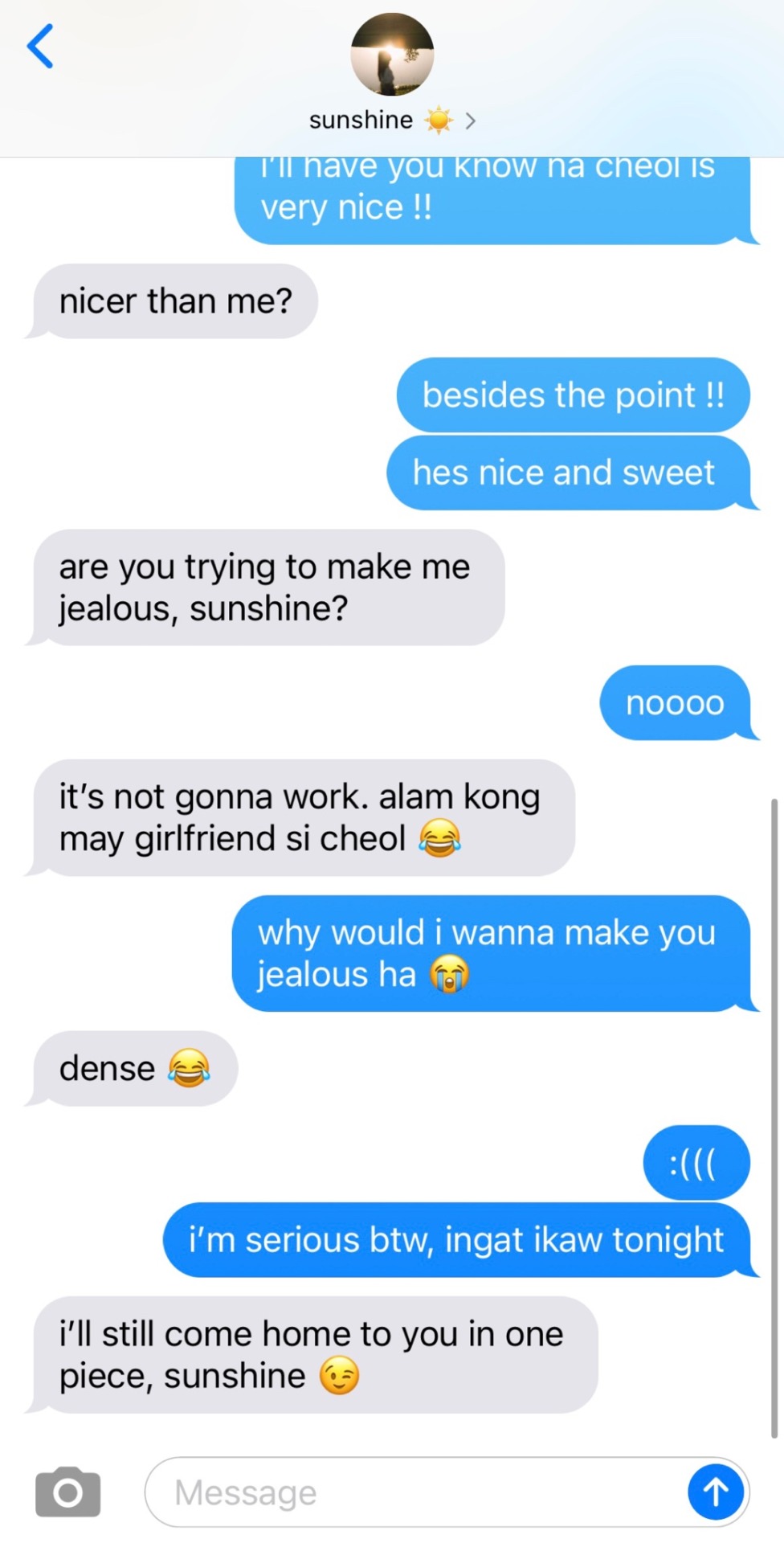Open sunshine's contact profile picture
Screen dimensions: 784x1543
[x=392, y=55]
